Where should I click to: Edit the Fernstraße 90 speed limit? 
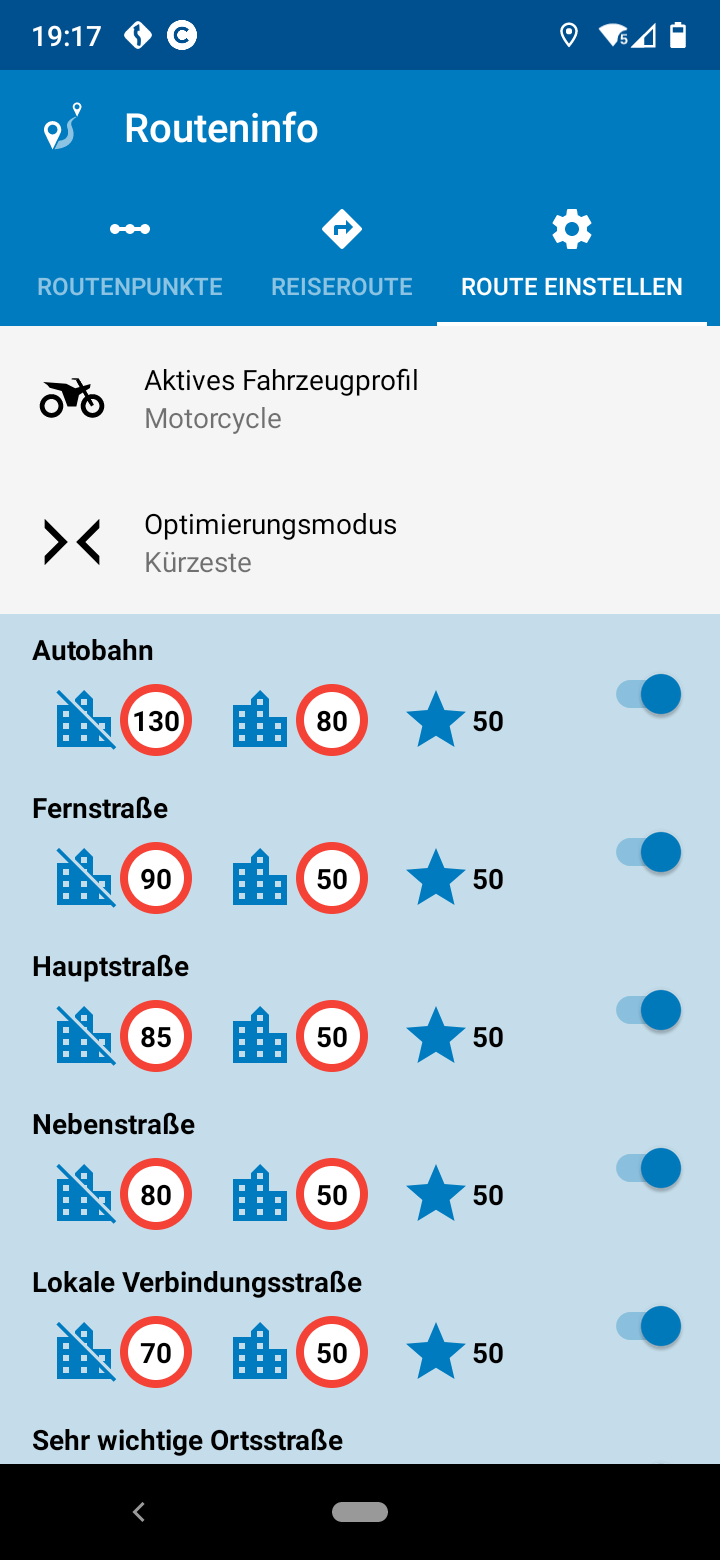(156, 878)
